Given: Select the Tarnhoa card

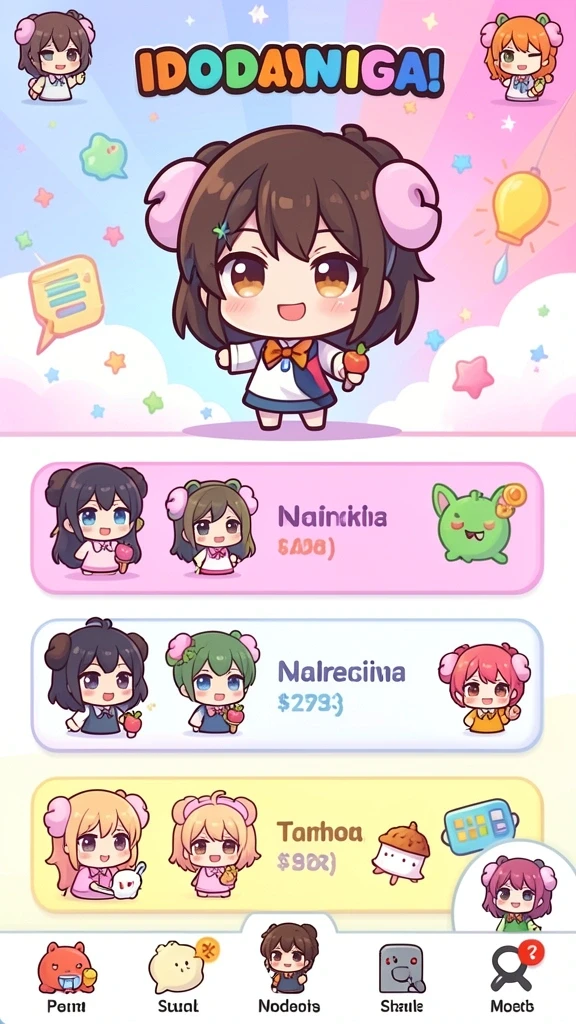Looking at the screenshot, I should [x=287, y=844].
